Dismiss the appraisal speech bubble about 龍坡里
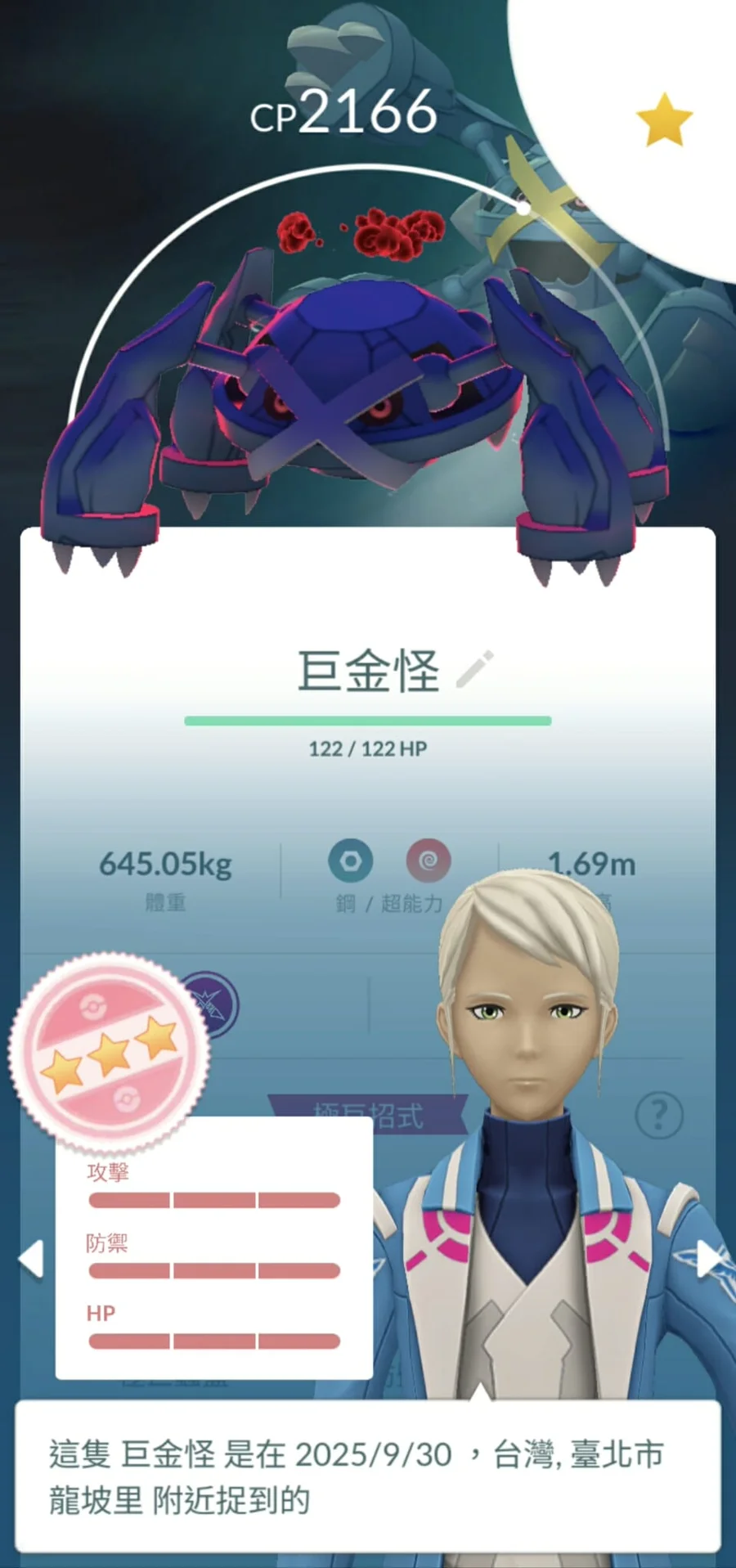736x1568 pixels. tap(367, 1476)
